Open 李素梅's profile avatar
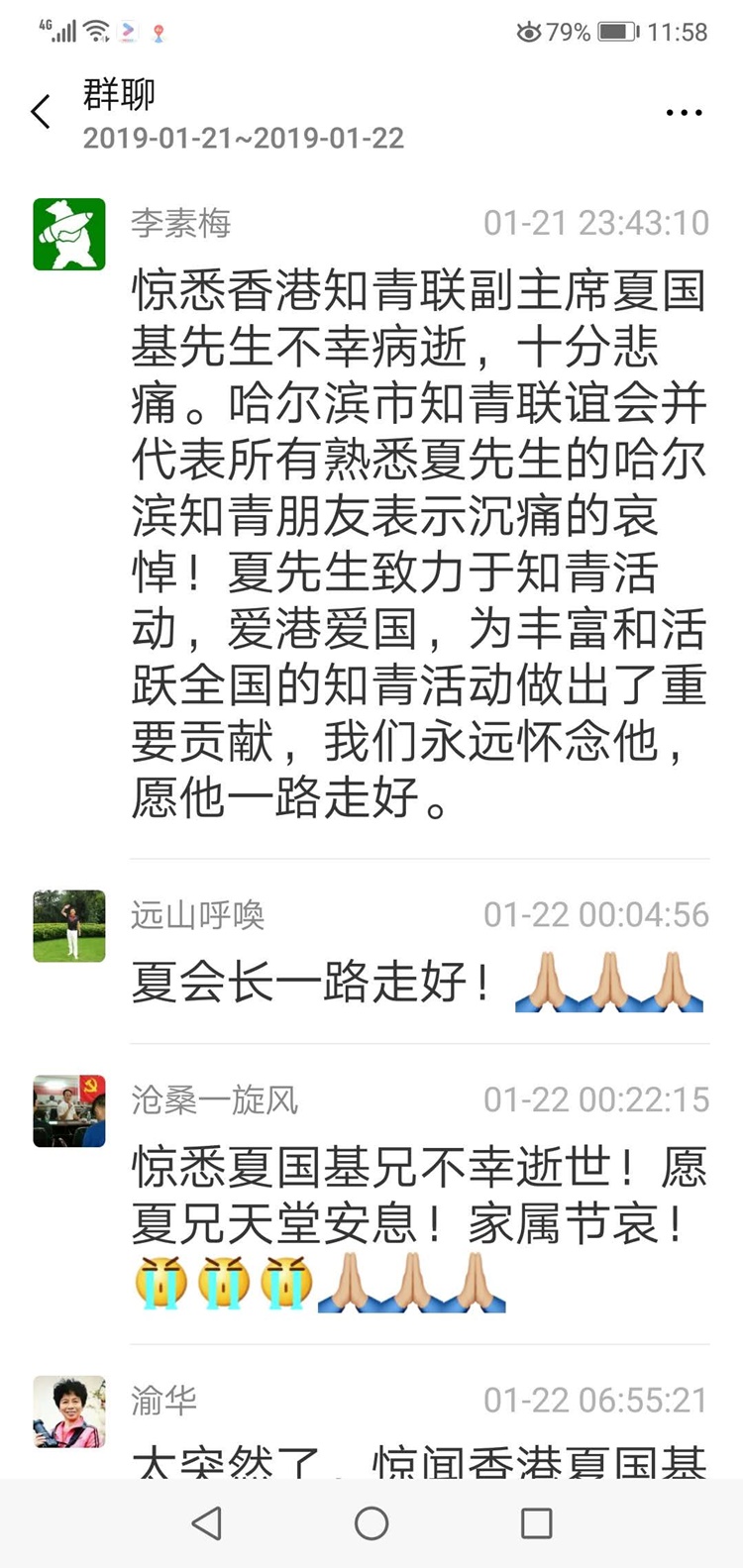 (x=69, y=235)
